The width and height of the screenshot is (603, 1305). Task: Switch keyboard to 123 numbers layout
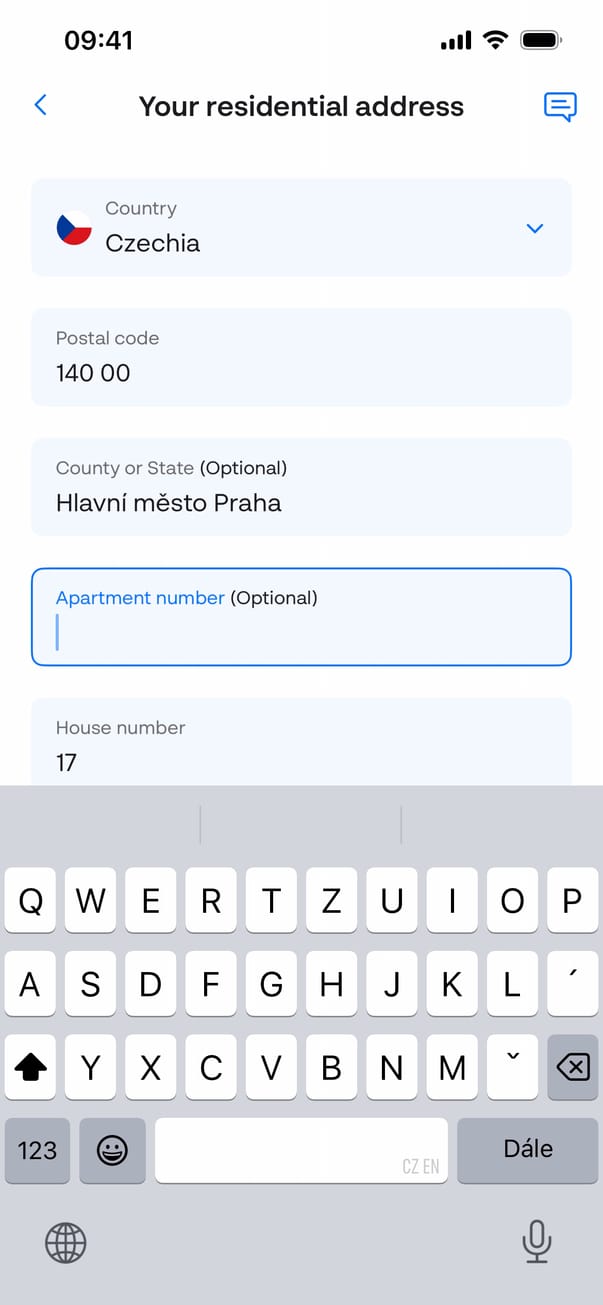tap(37, 1150)
